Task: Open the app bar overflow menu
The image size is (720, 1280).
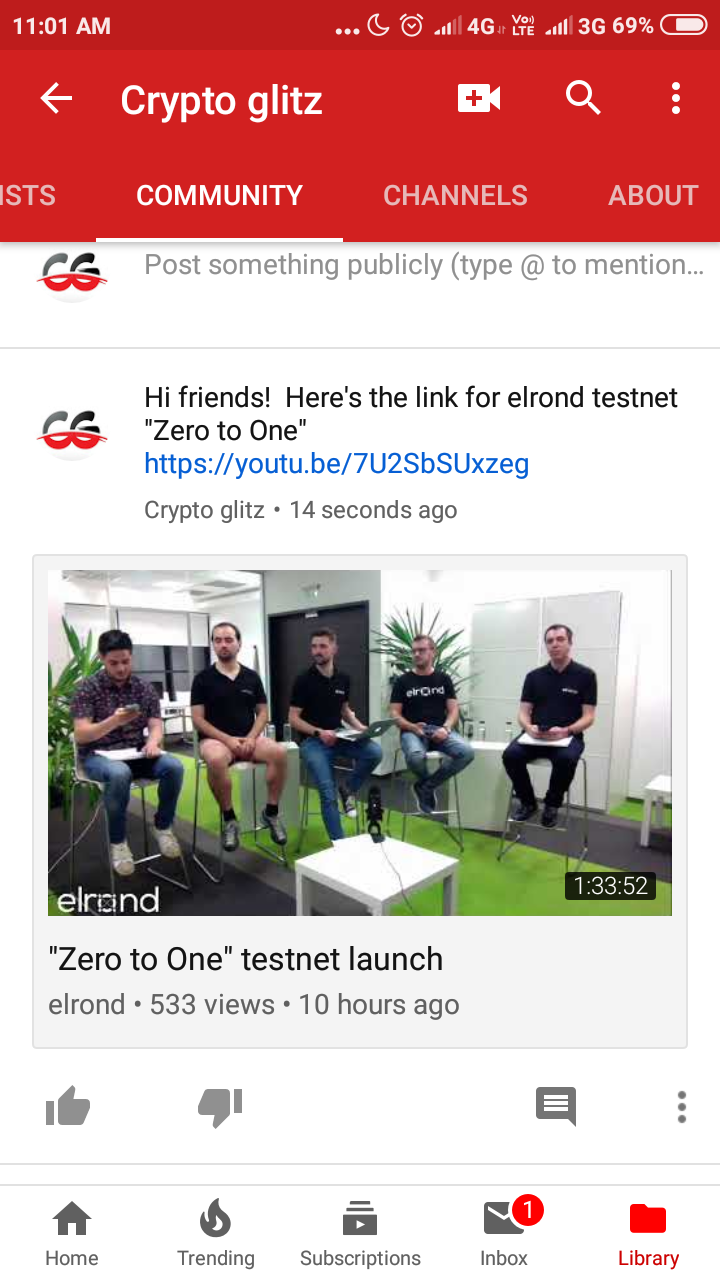Action: (676, 98)
